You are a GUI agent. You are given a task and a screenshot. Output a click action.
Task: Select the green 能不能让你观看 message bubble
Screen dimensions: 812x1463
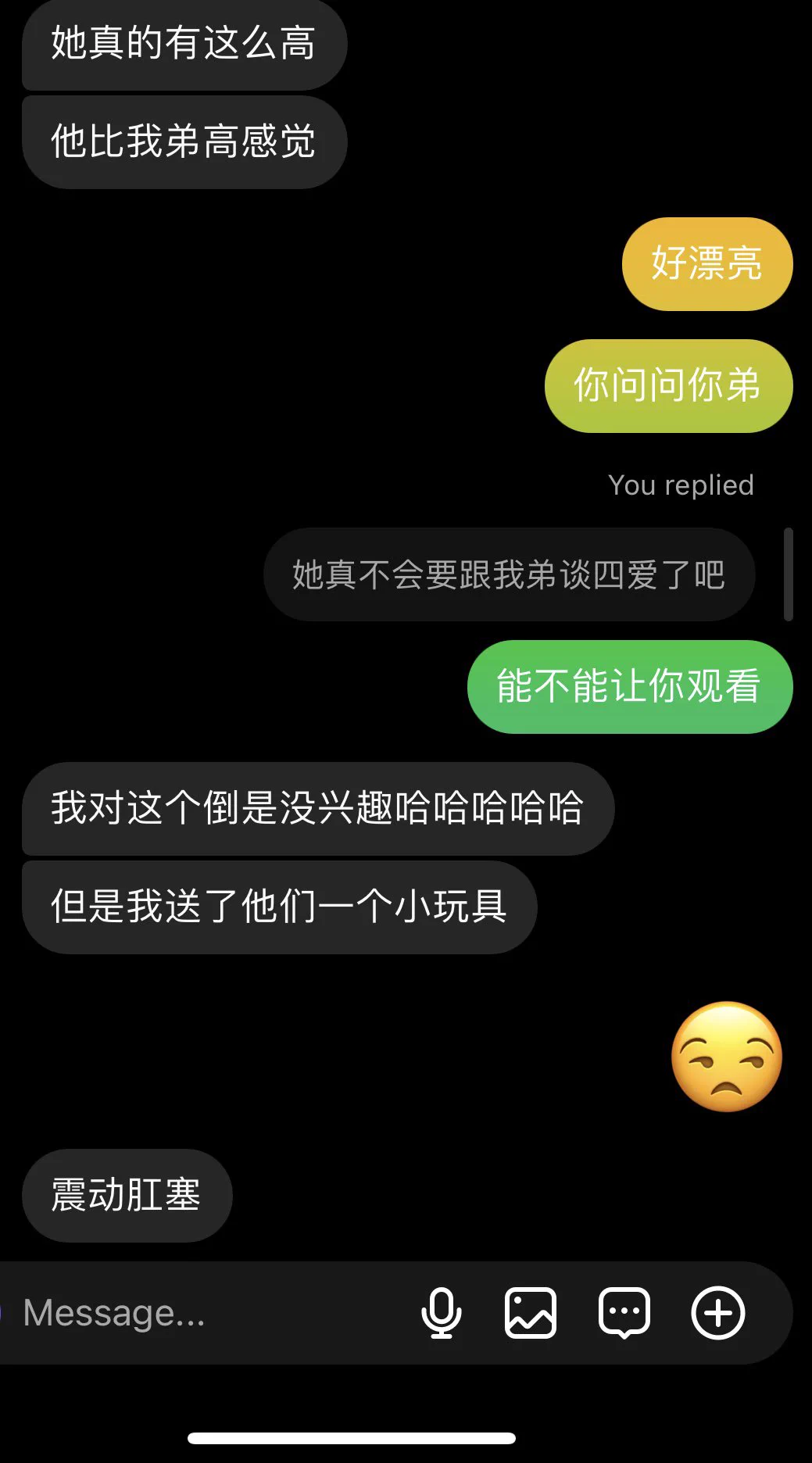(628, 688)
